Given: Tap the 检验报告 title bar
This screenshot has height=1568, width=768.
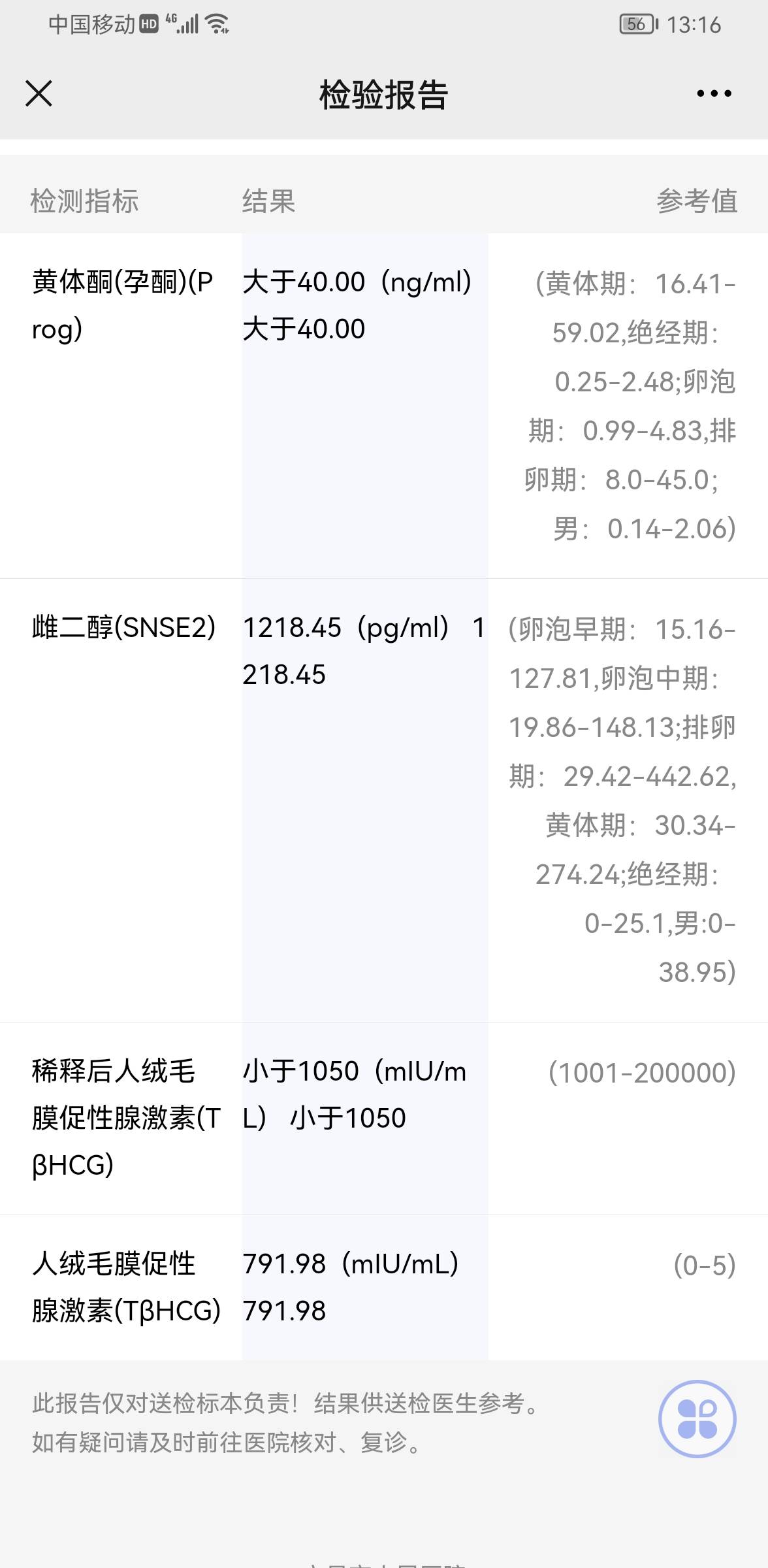Looking at the screenshot, I should [x=384, y=95].
